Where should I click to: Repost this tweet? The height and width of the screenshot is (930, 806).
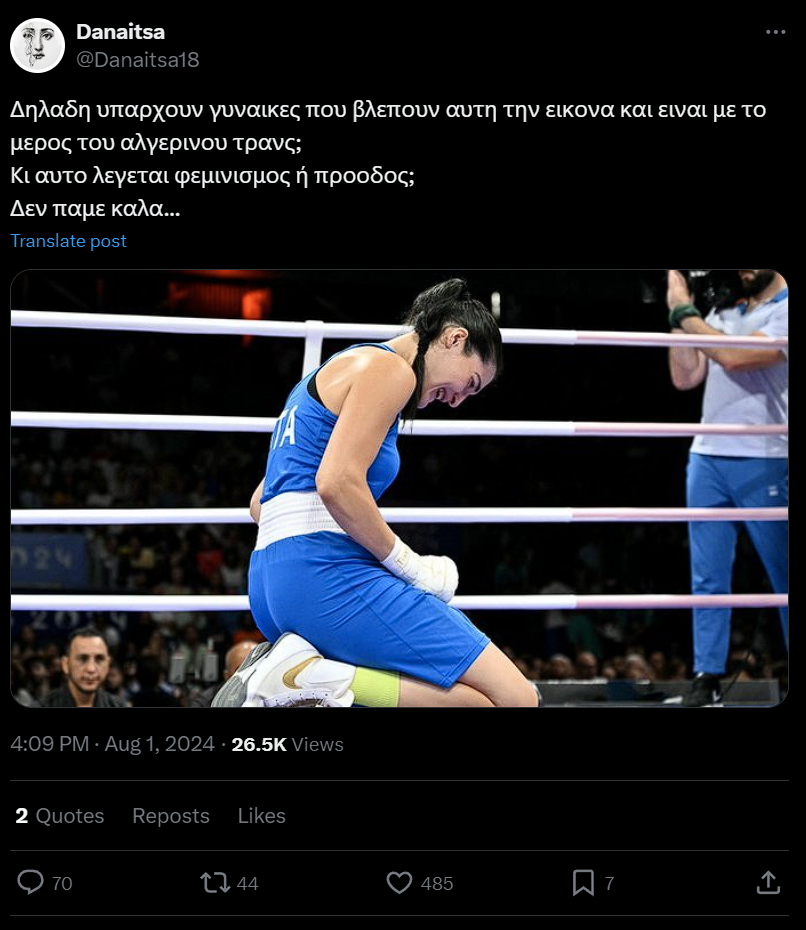pyautogui.click(x=215, y=882)
